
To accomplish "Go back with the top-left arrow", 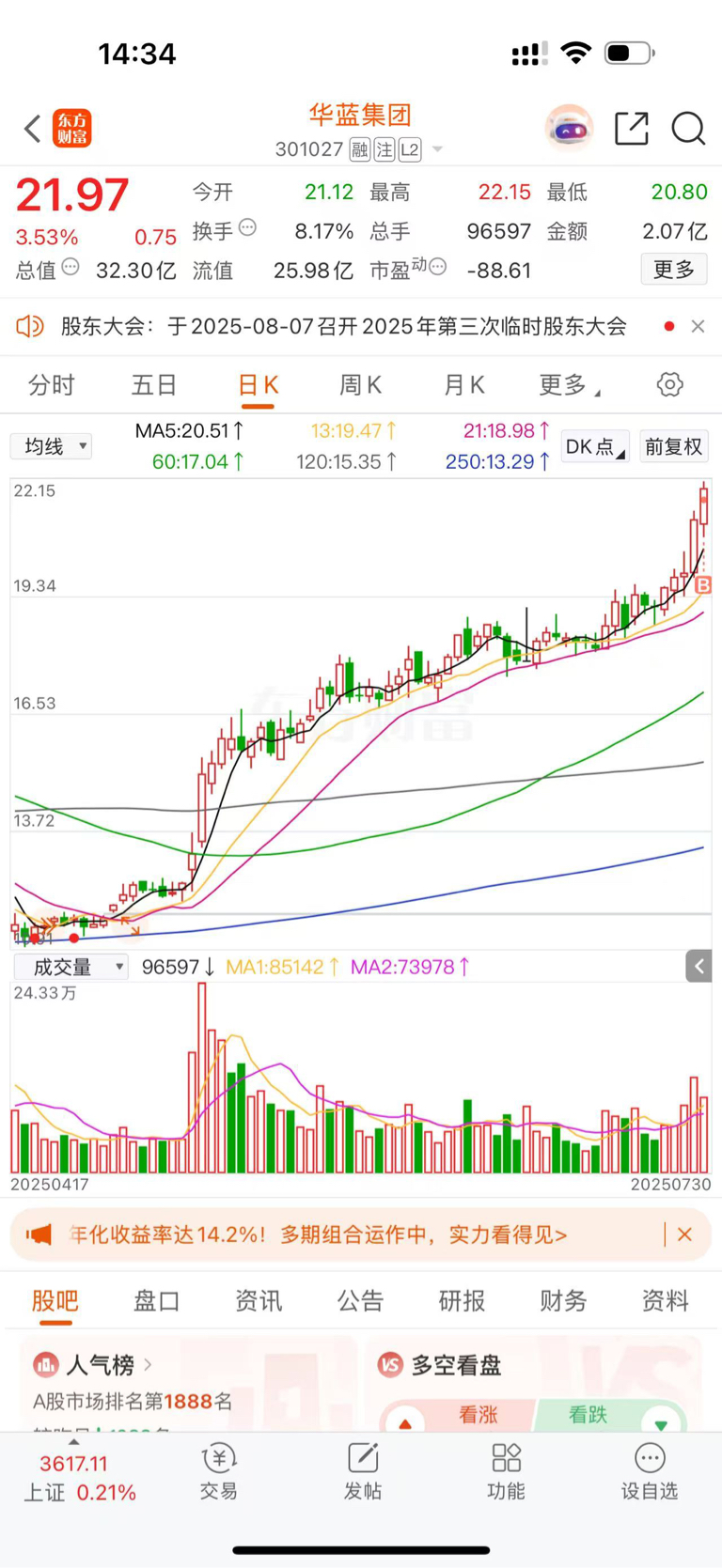I will 33,129.
